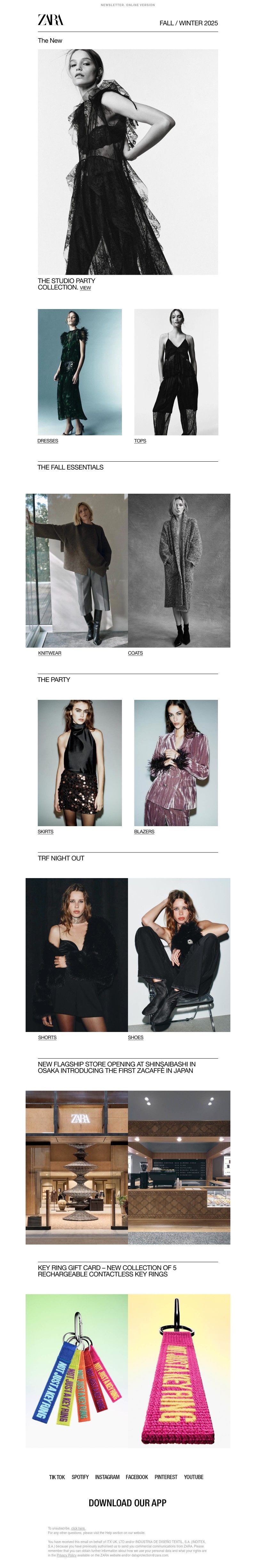The height and width of the screenshot is (1568, 256).
Task: Open the large lace dress photo
Action: [x=128, y=162]
